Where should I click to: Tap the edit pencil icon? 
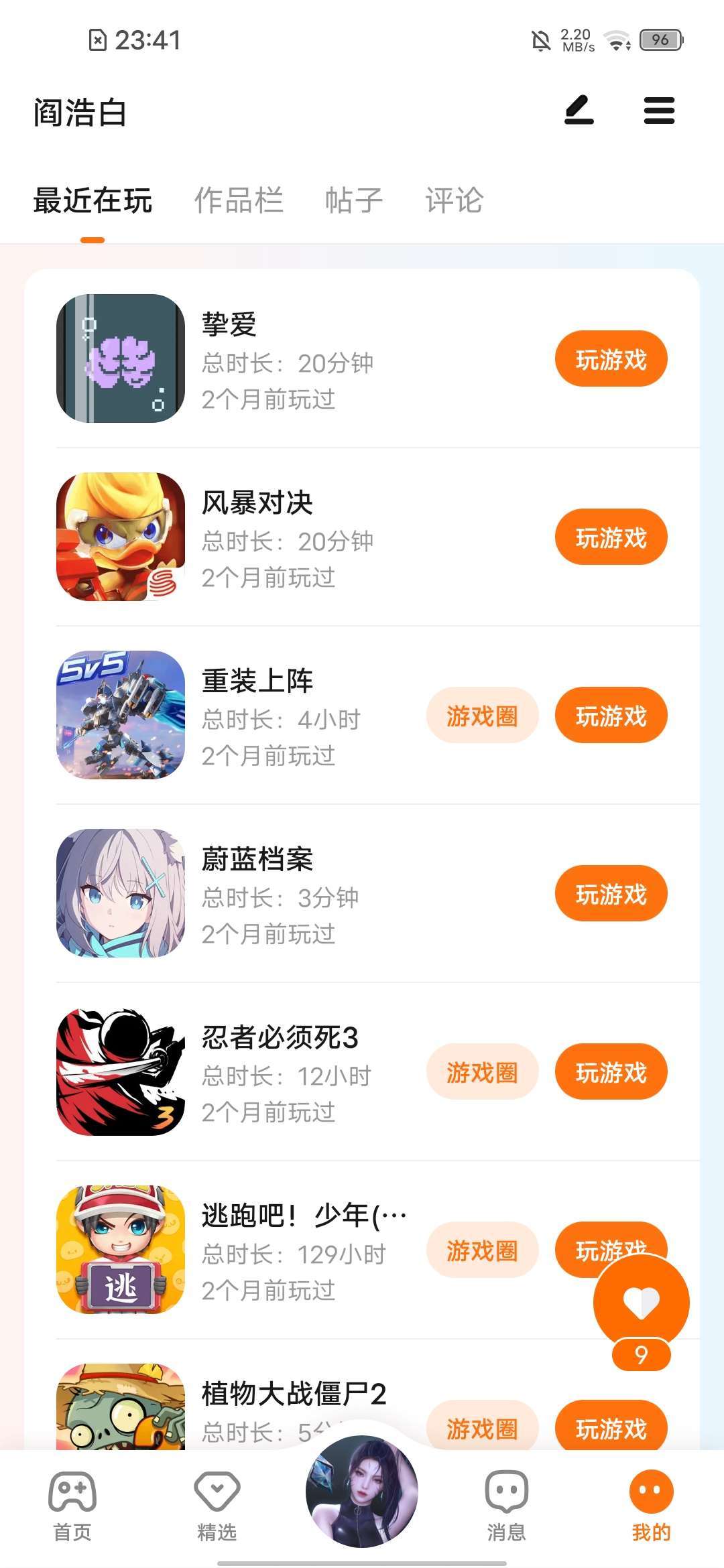click(579, 111)
